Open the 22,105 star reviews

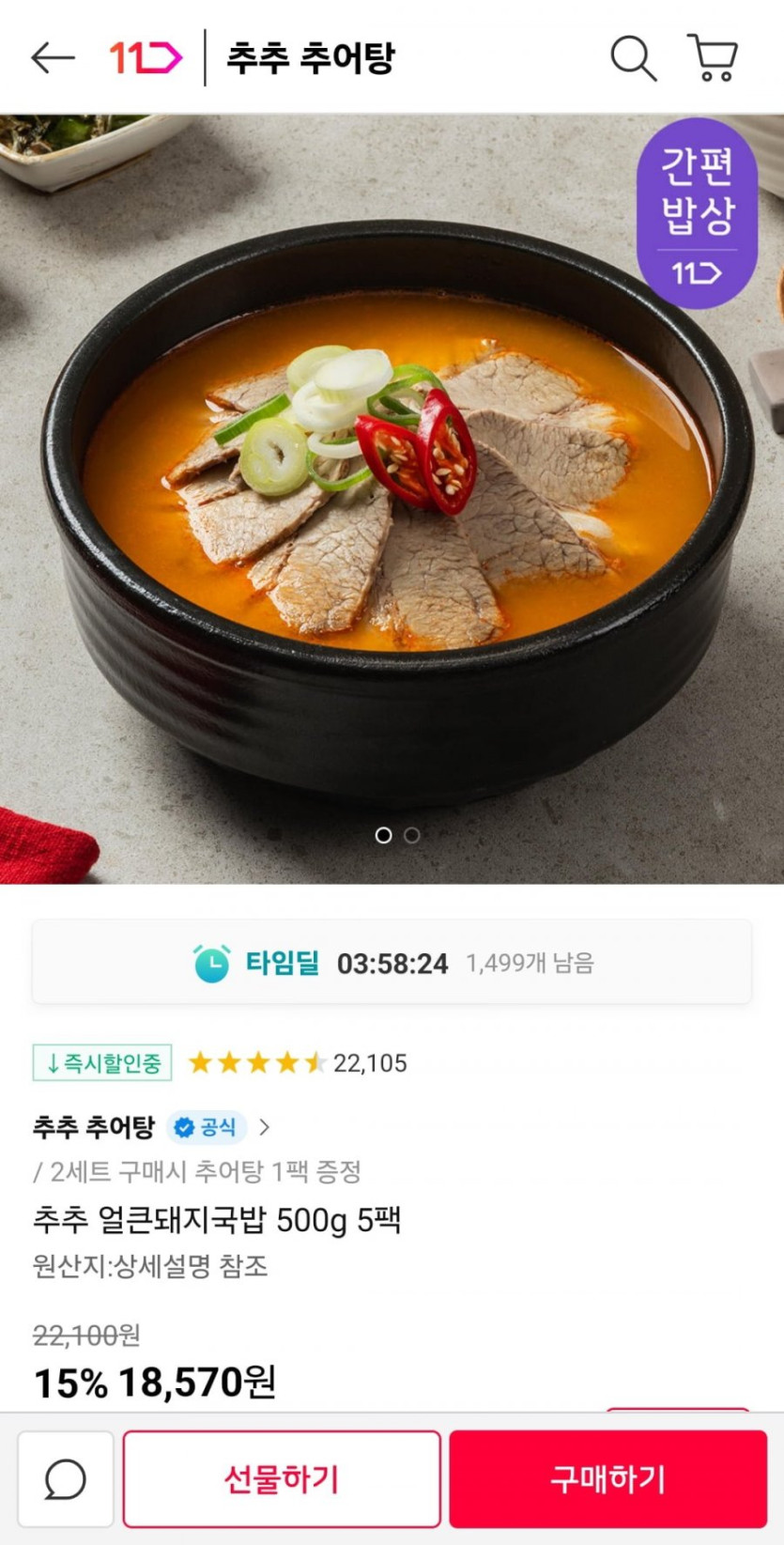pos(299,1063)
